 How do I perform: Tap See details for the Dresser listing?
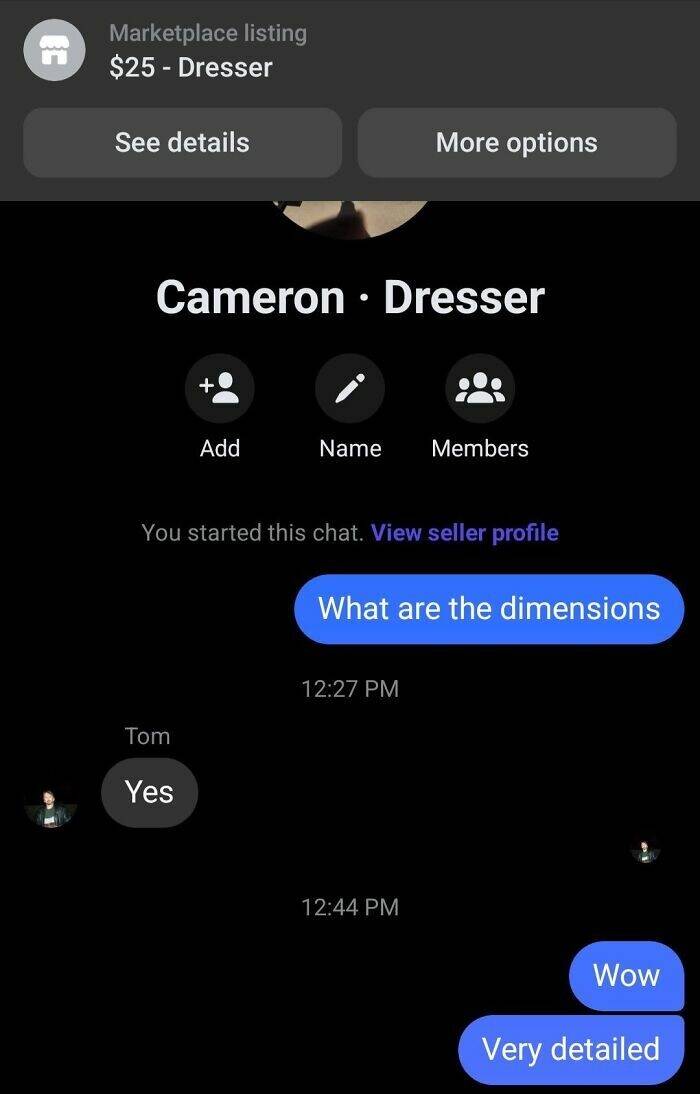pos(182,143)
